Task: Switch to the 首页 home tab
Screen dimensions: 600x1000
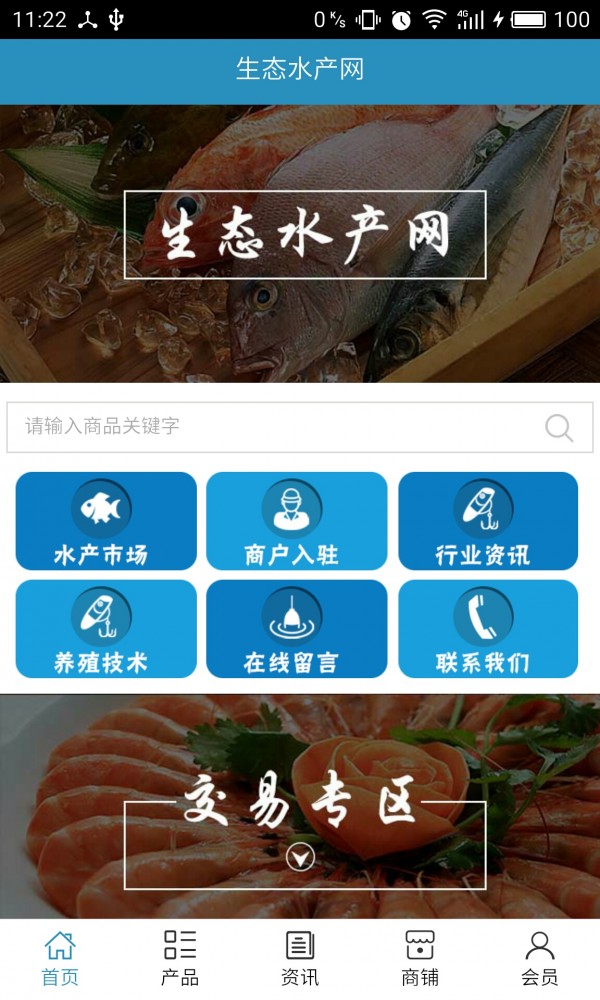Action: (60, 958)
